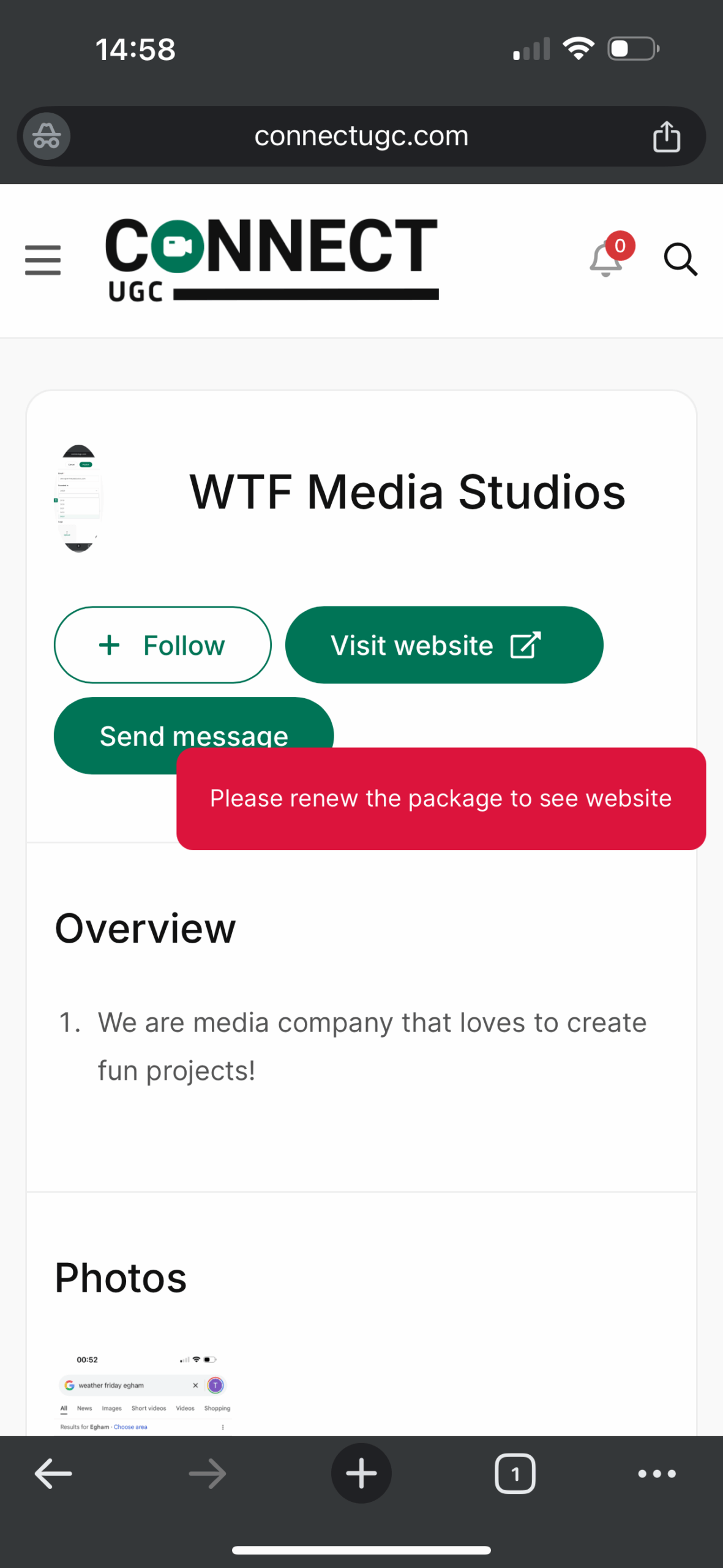Send message to WTF Media Studios
This screenshot has width=723, height=1568.
pos(193,735)
